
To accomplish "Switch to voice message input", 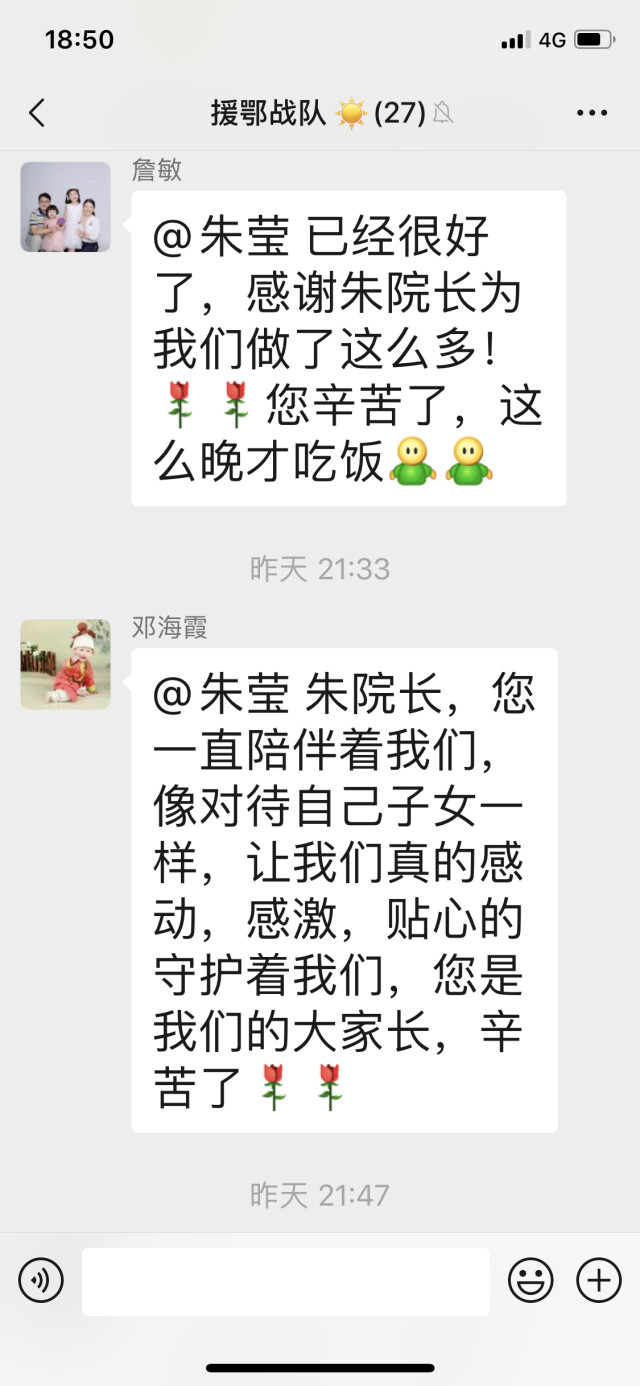I will pos(41,1280).
